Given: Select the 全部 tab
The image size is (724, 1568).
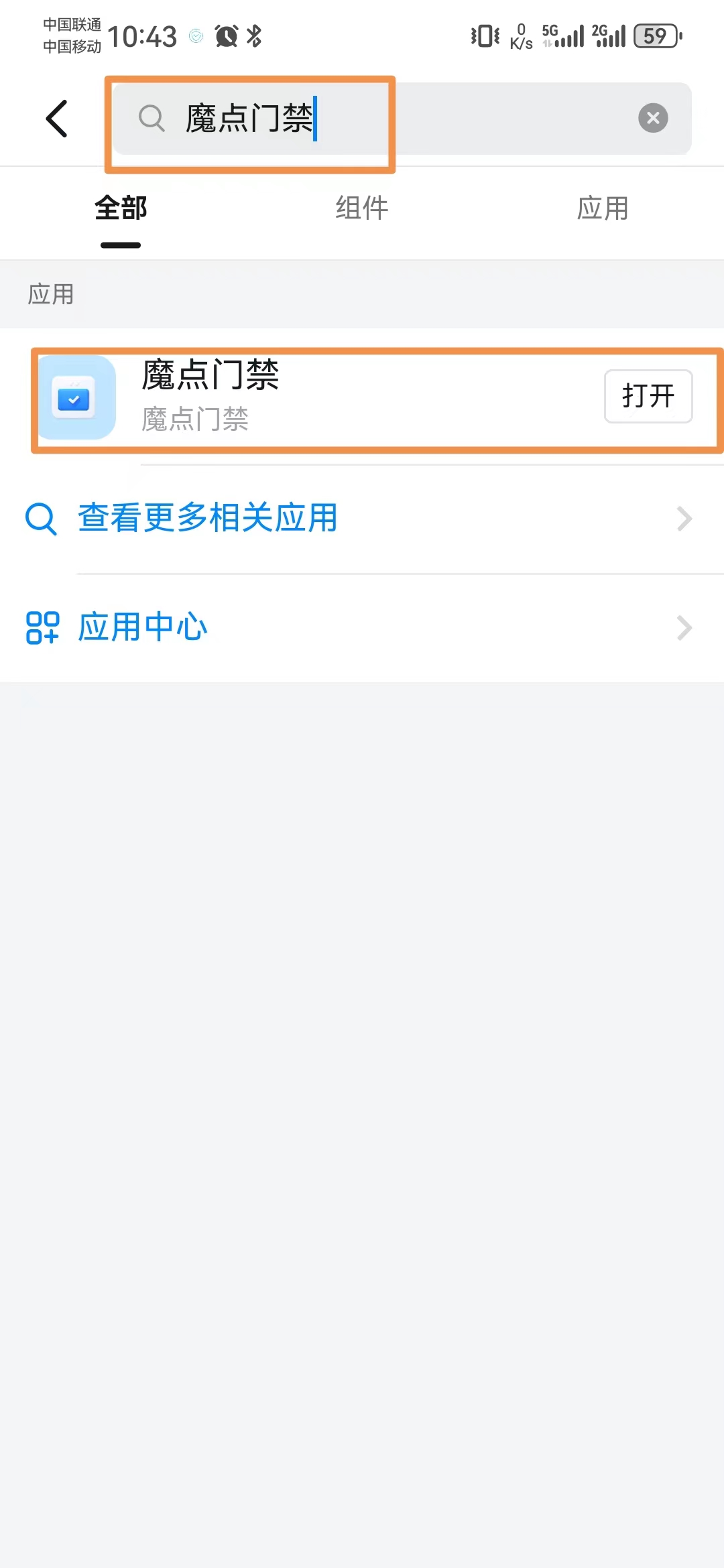Looking at the screenshot, I should [121, 208].
